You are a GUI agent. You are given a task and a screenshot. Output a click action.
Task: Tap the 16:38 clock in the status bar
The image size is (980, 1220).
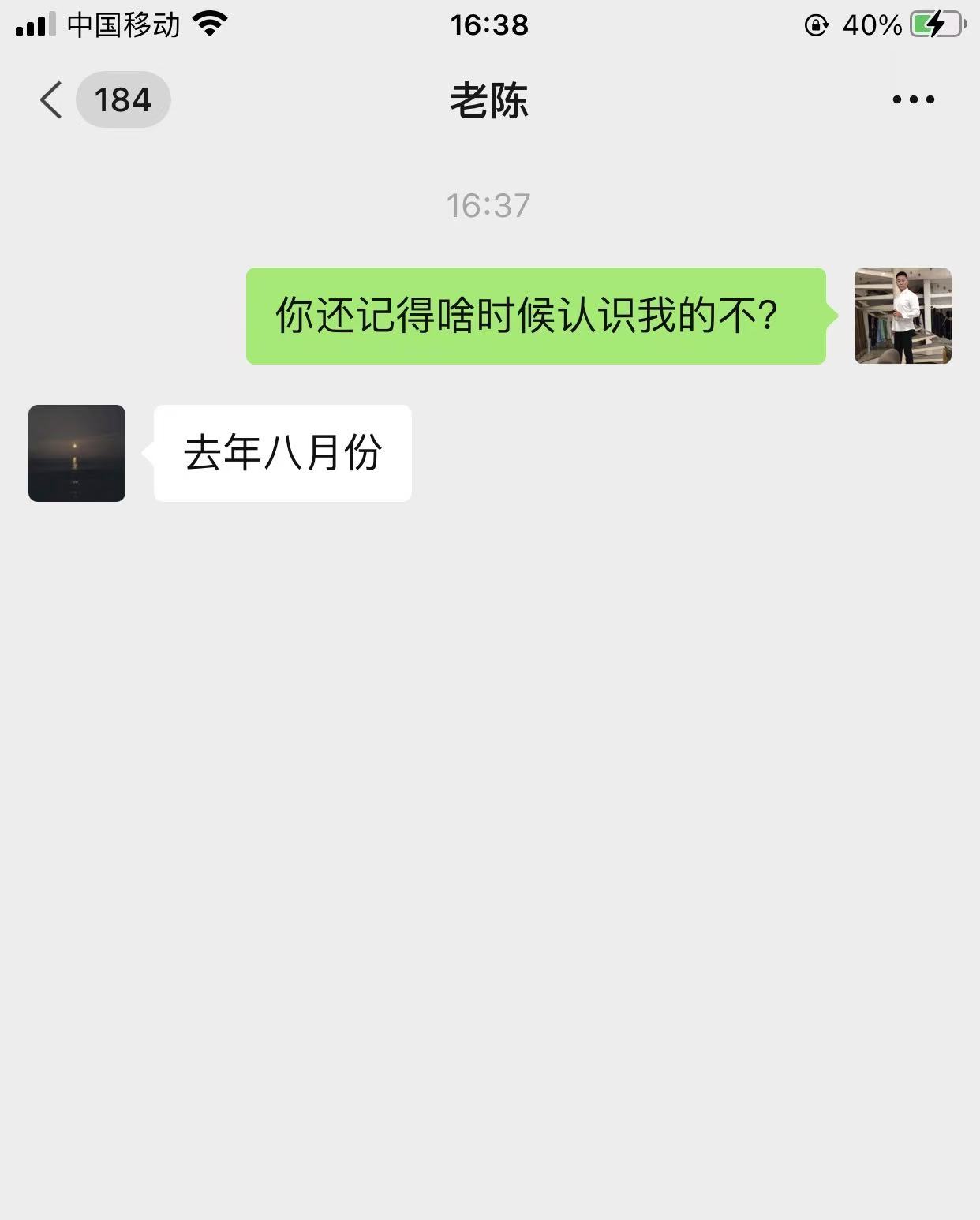coord(489,24)
